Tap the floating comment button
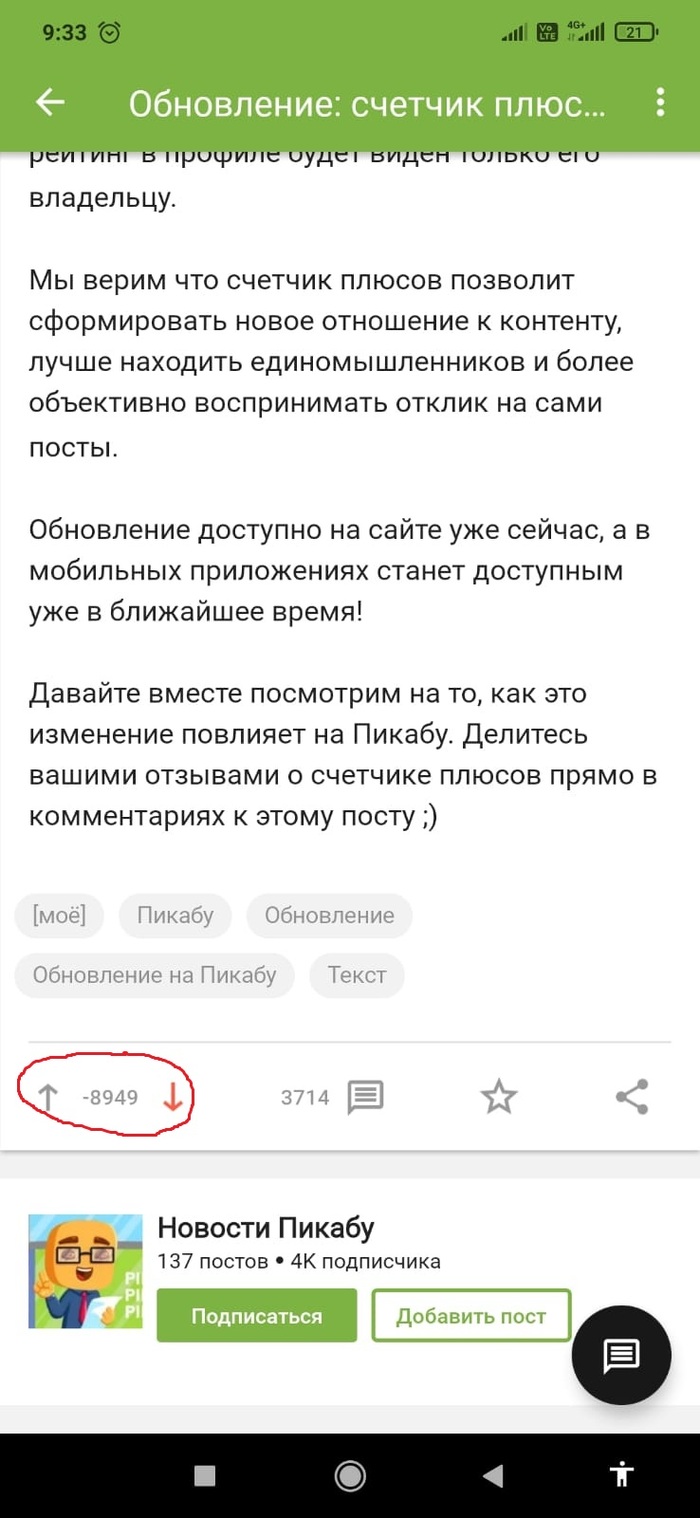 620,1355
